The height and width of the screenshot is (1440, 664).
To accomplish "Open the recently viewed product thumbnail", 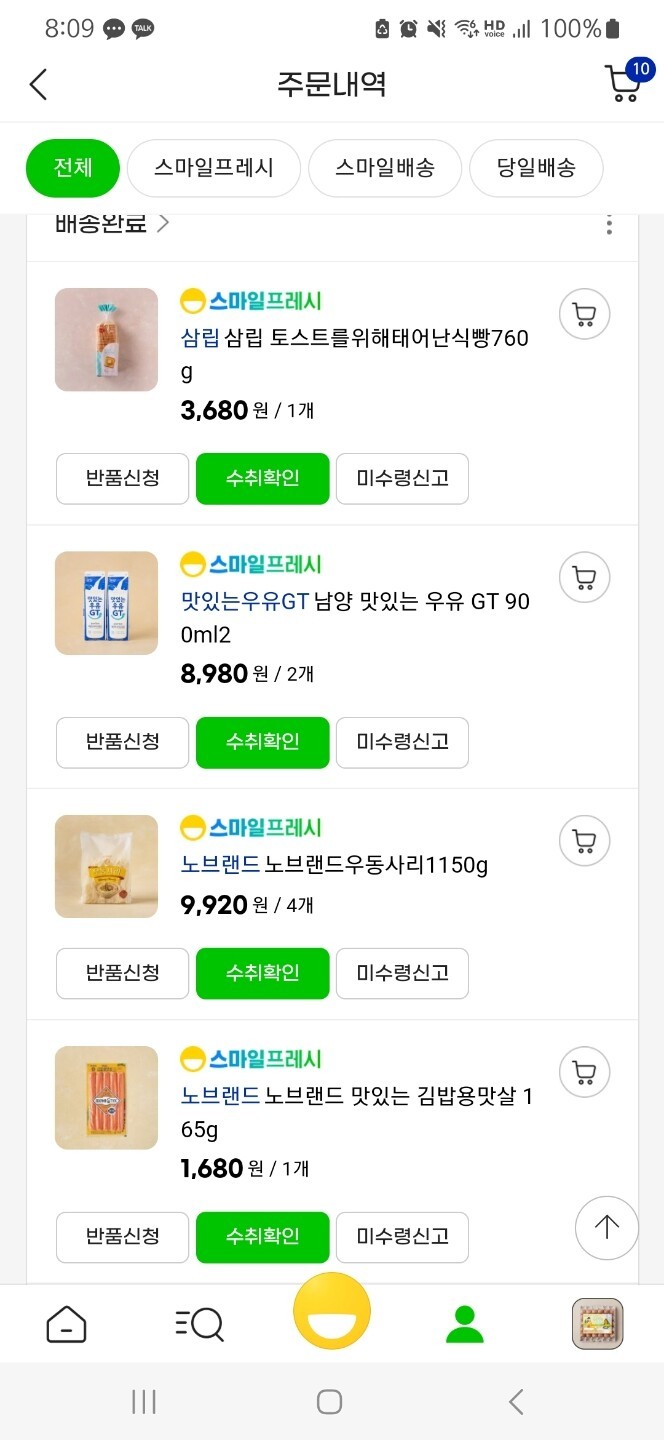I will point(597,1324).
